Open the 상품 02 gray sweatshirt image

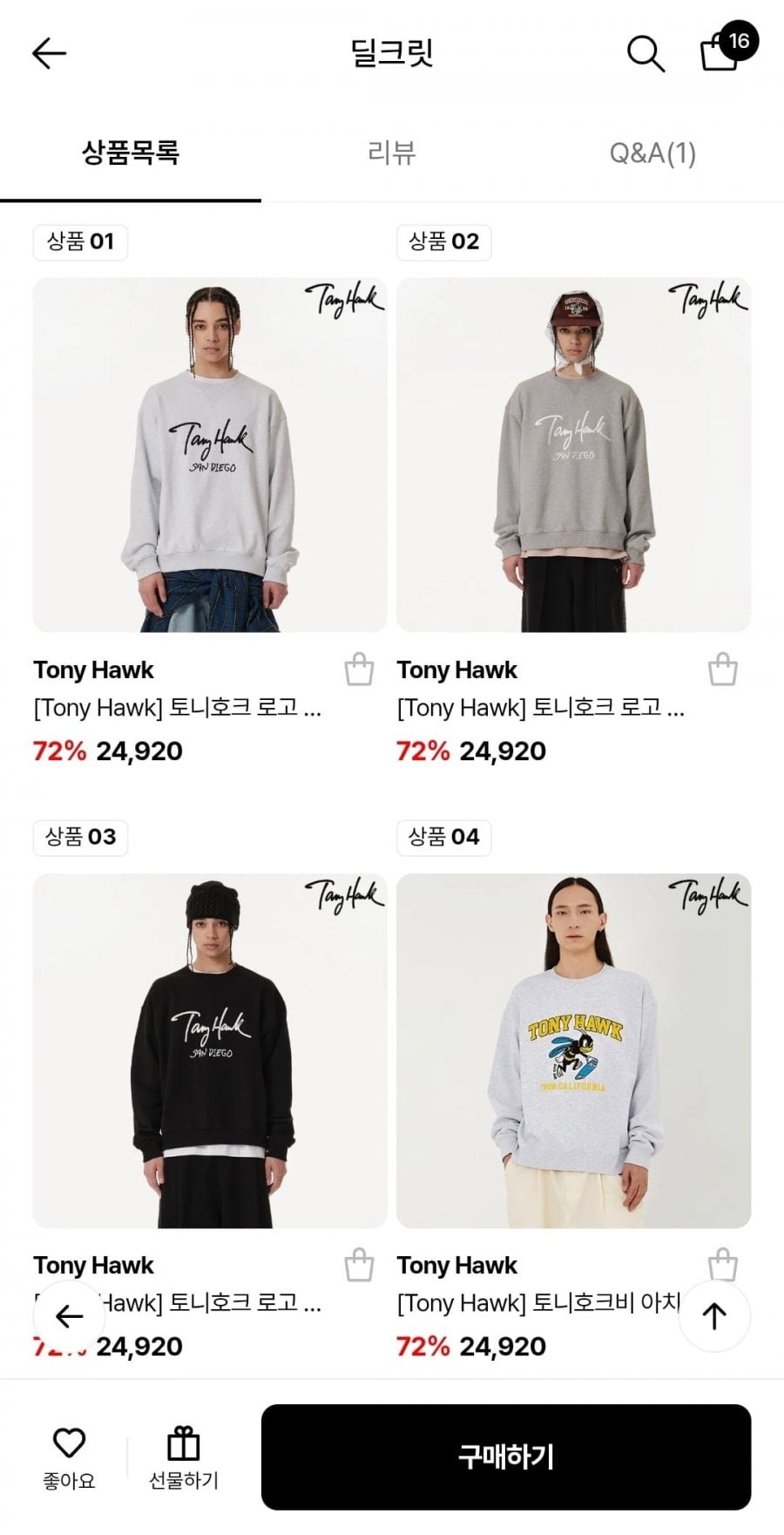(573, 454)
